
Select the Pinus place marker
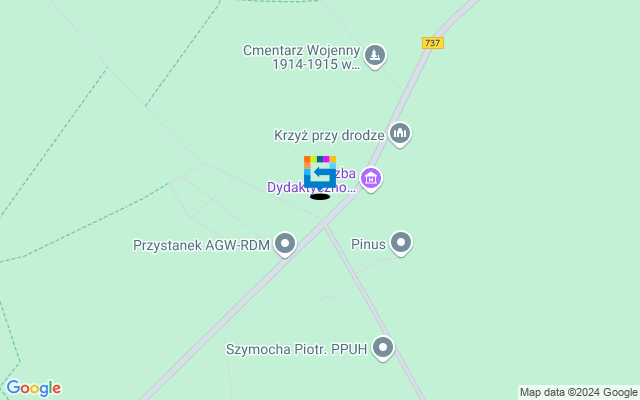coord(401,243)
